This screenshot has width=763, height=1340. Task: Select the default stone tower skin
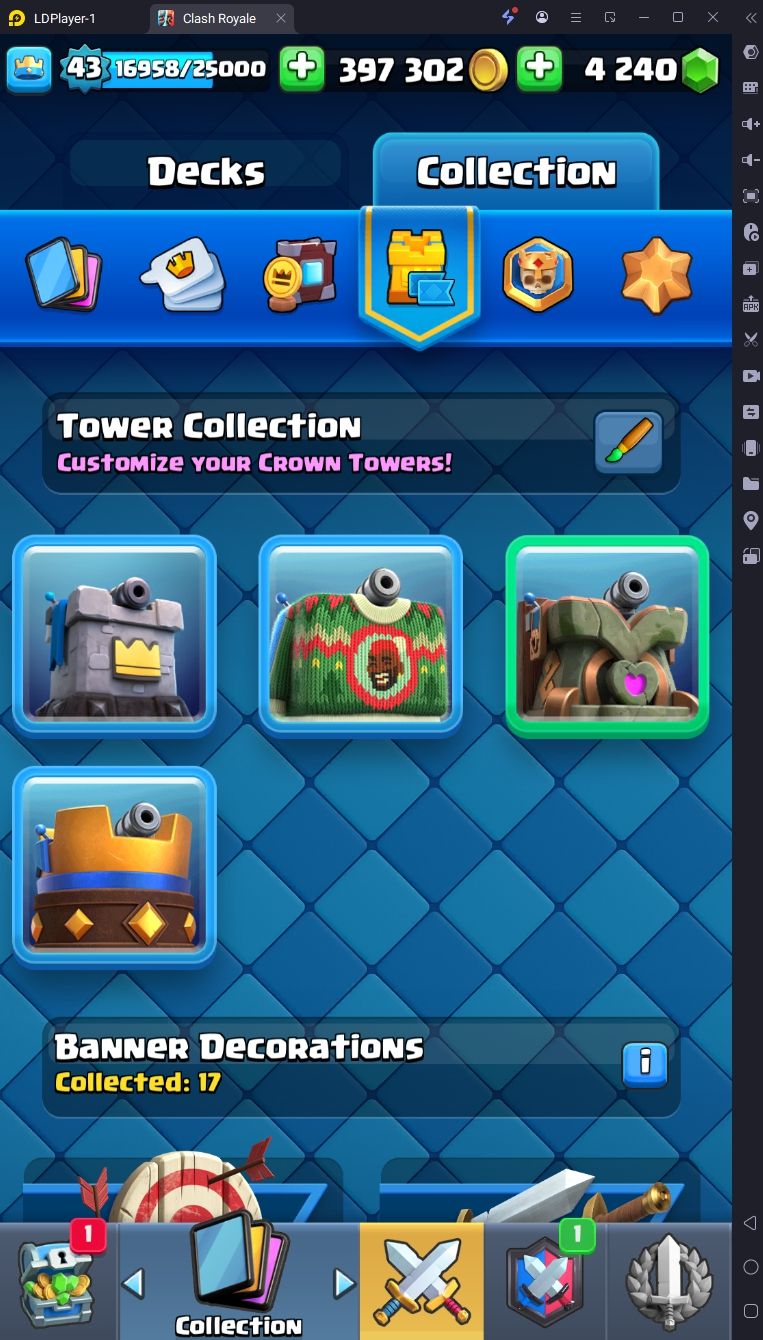click(114, 636)
